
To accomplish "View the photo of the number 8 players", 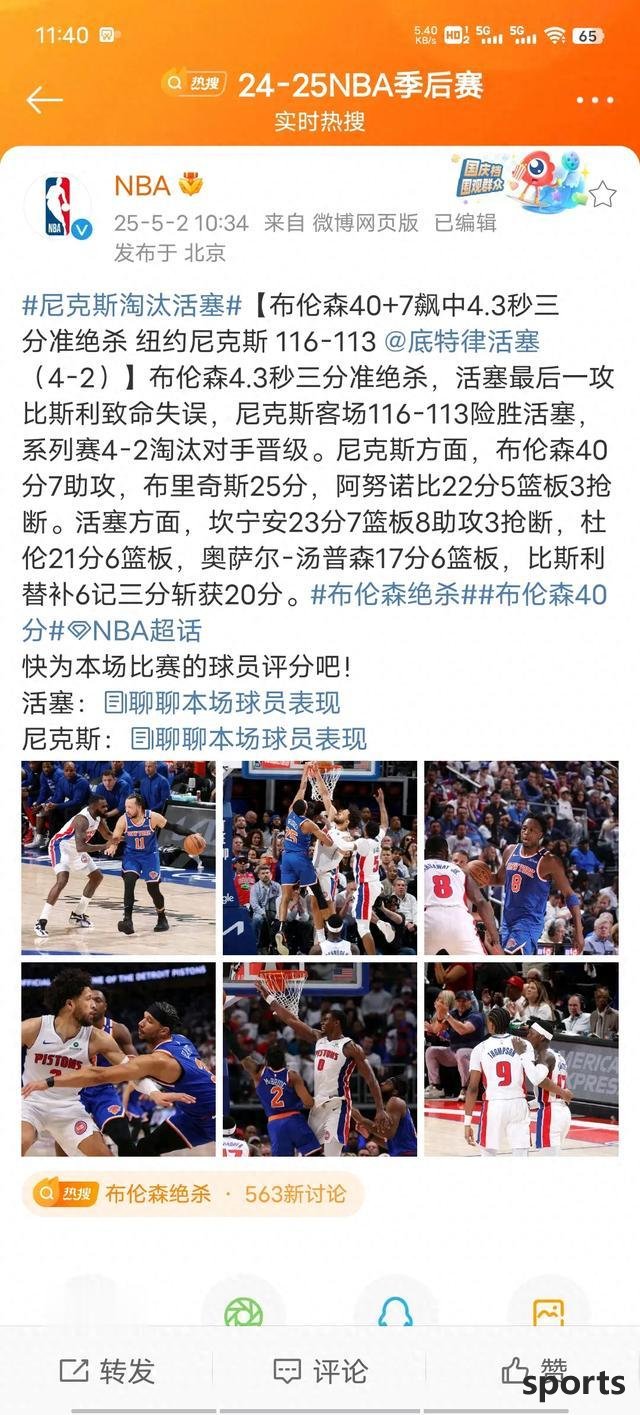I will tap(521, 858).
